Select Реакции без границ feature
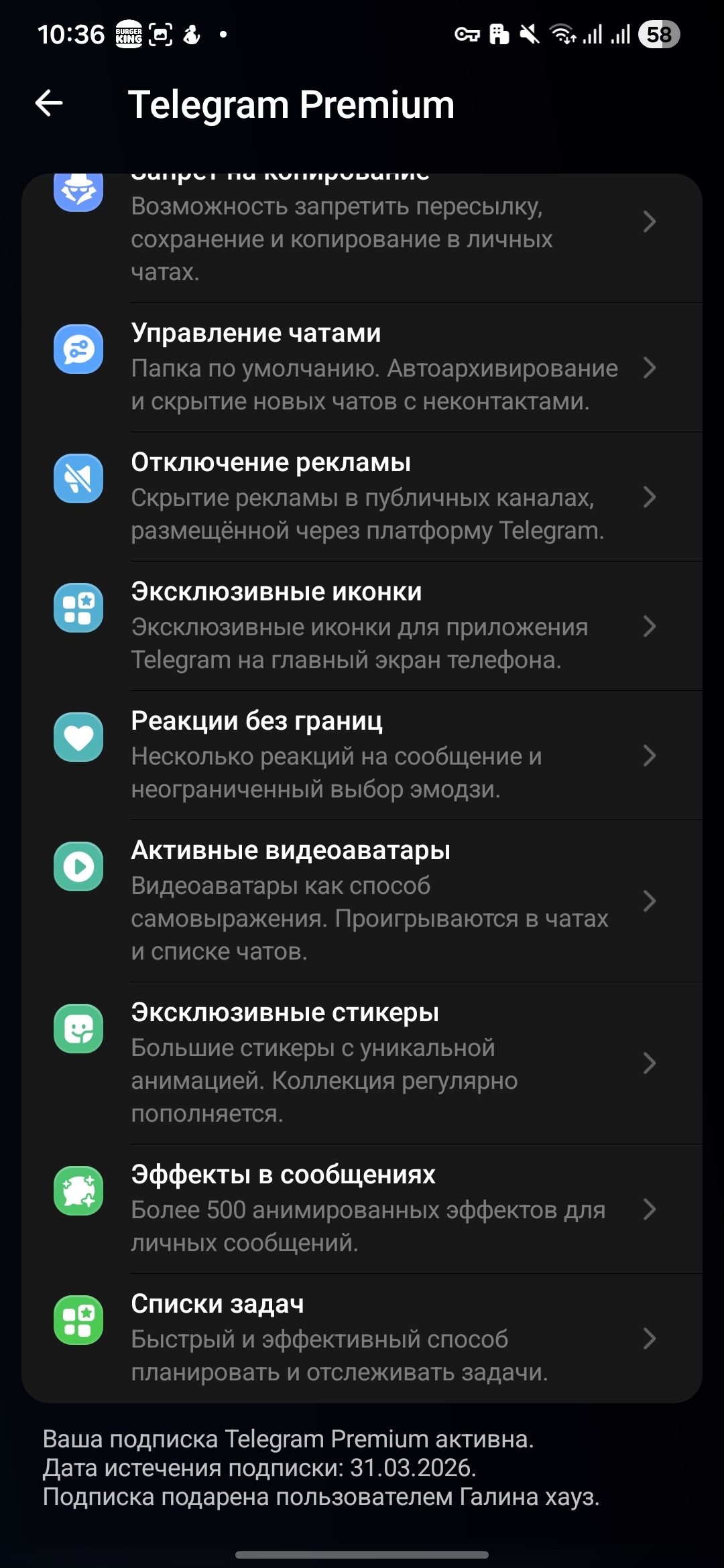 coord(362,755)
